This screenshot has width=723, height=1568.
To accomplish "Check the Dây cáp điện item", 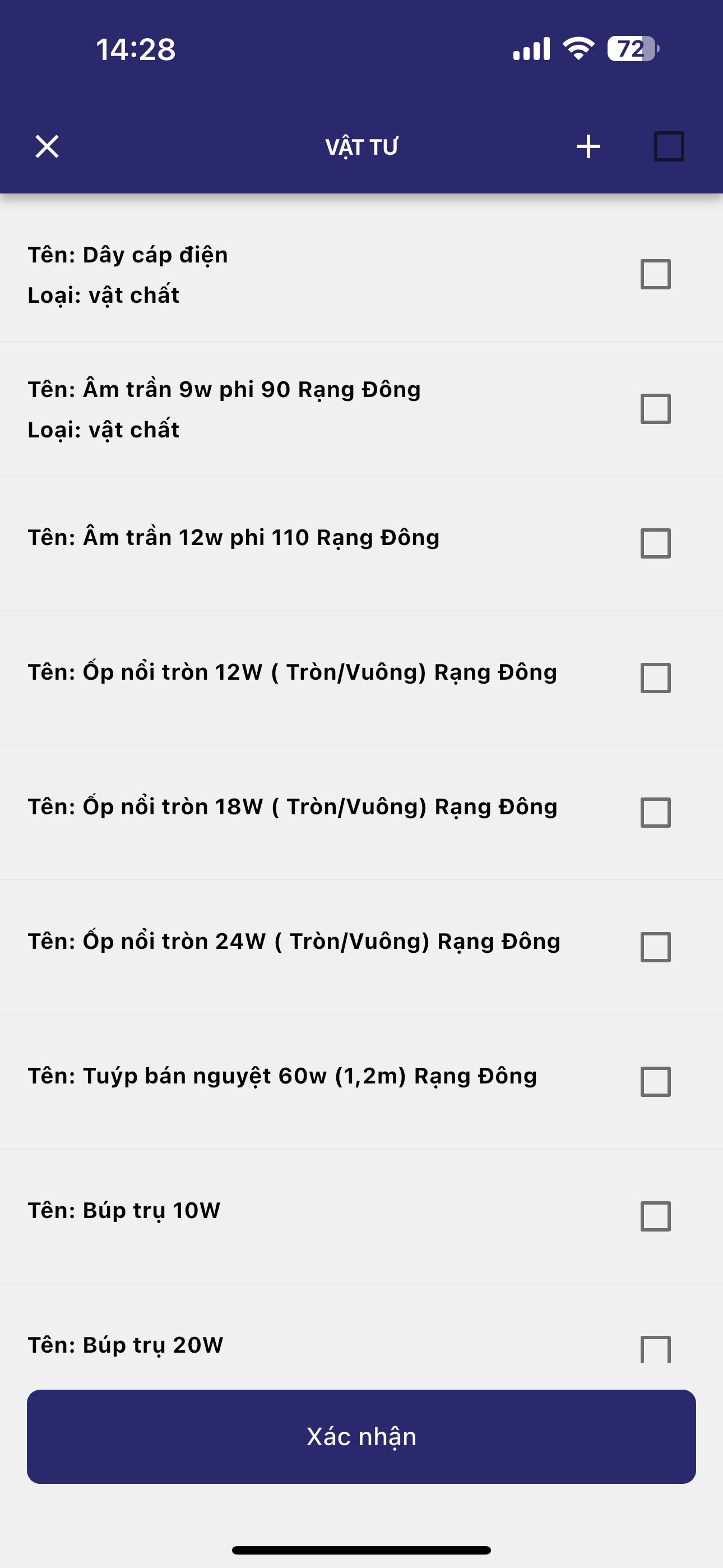I will (655, 274).
